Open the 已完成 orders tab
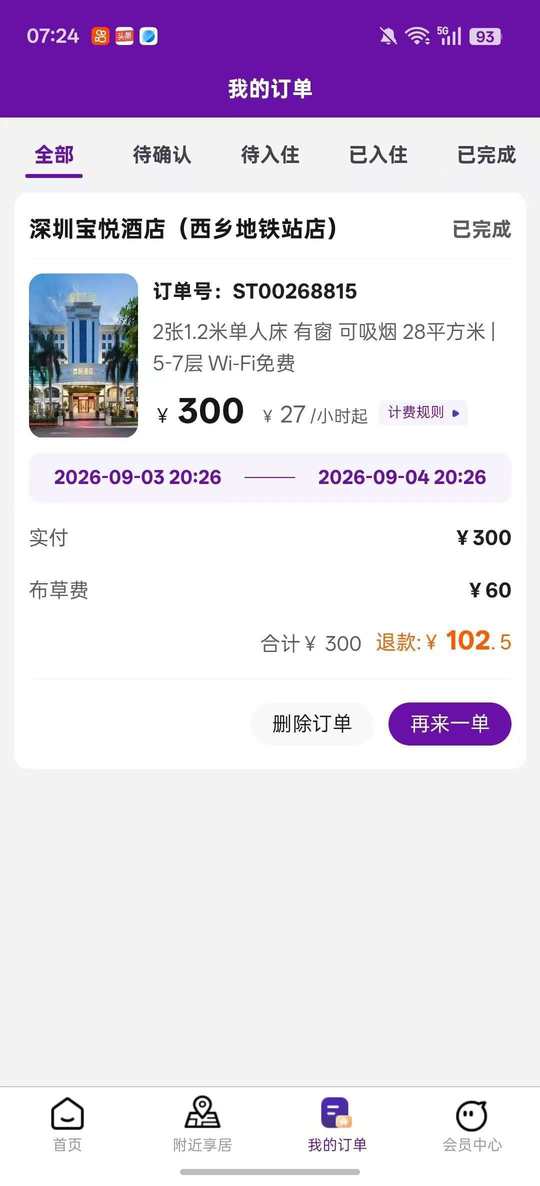The height and width of the screenshot is (1186, 540). pos(486,155)
